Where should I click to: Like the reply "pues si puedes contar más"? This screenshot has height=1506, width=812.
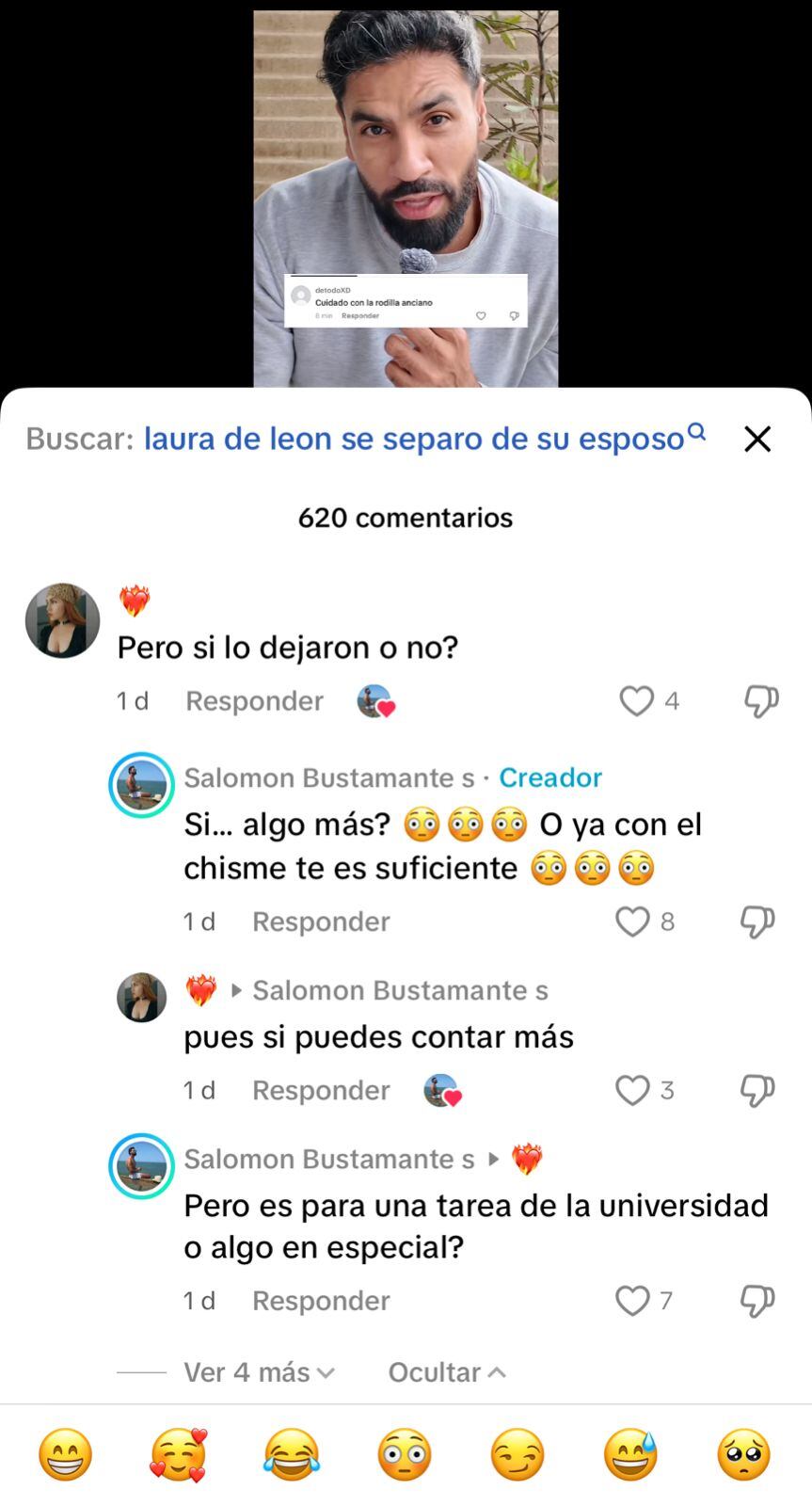(x=632, y=1090)
